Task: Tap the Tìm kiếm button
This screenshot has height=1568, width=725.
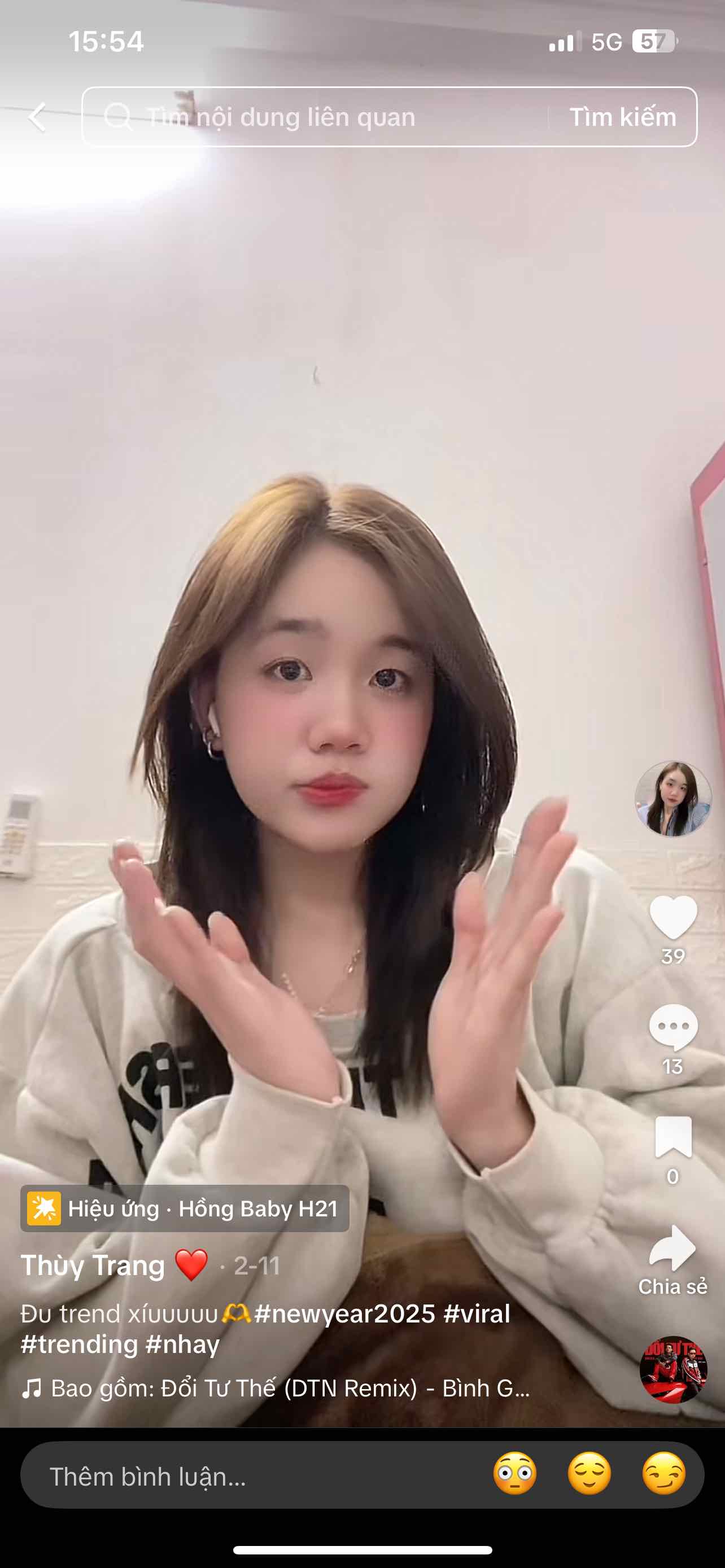Action: pos(622,117)
